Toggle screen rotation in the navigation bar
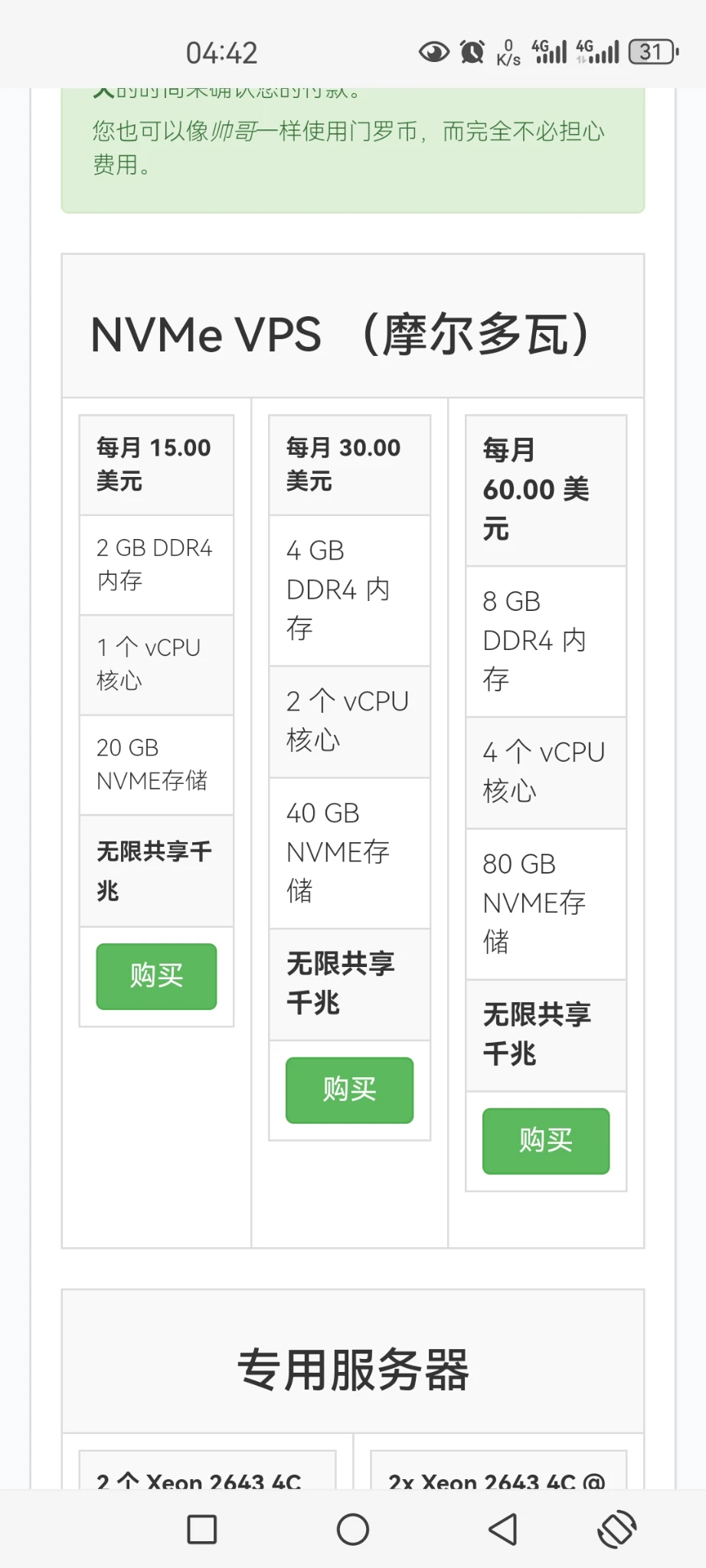The image size is (706, 1568). (616, 1530)
